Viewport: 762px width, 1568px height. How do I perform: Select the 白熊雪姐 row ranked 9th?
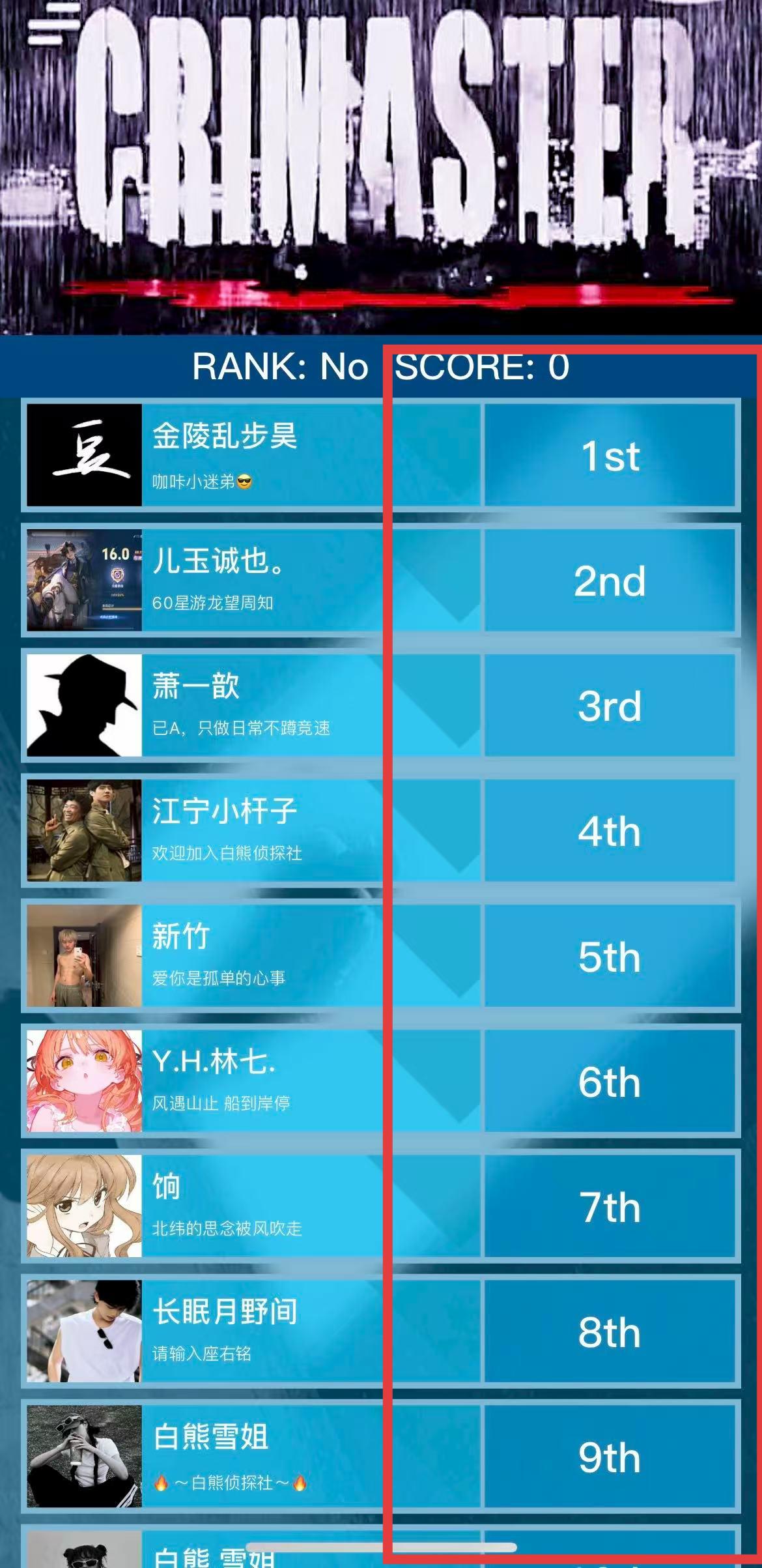click(261, 1456)
